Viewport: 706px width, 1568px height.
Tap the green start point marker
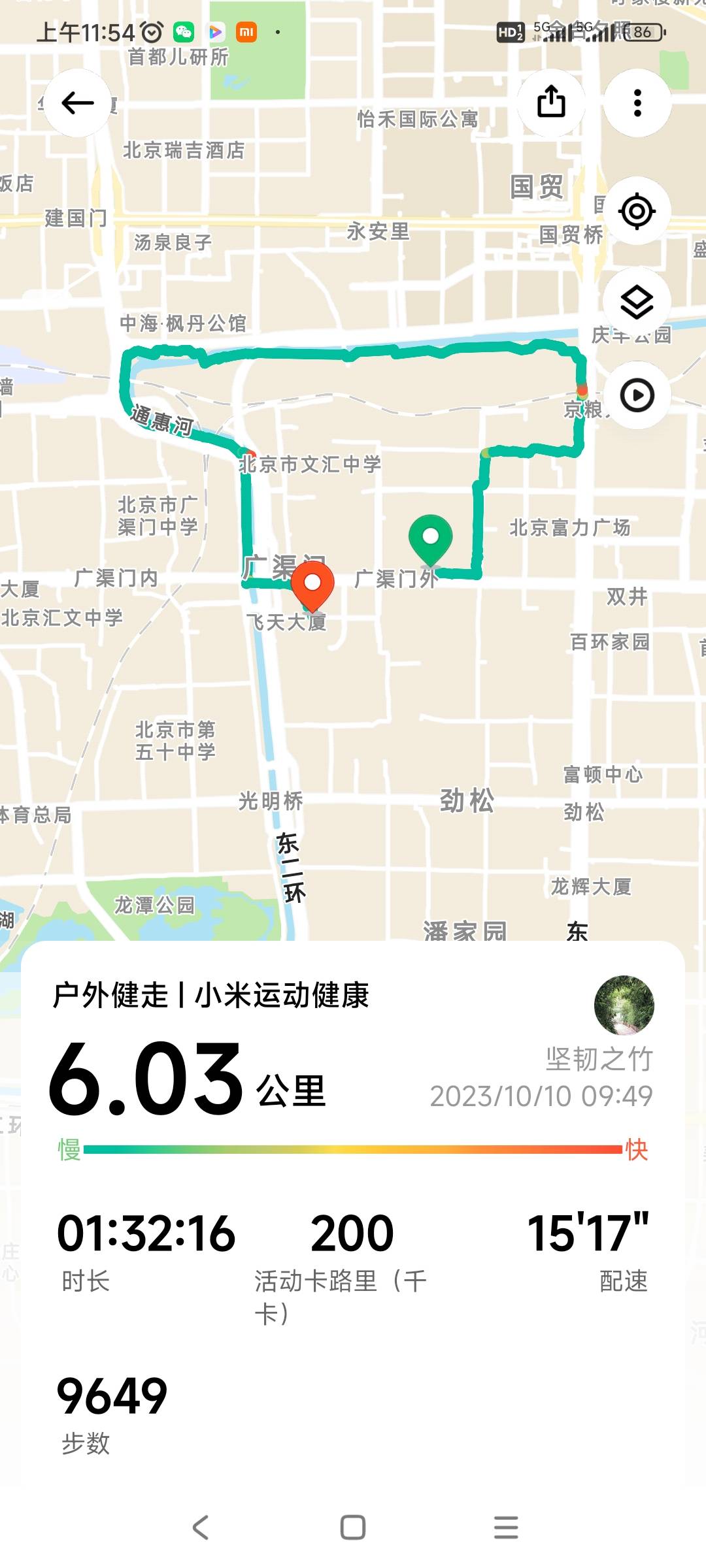pyautogui.click(x=431, y=537)
